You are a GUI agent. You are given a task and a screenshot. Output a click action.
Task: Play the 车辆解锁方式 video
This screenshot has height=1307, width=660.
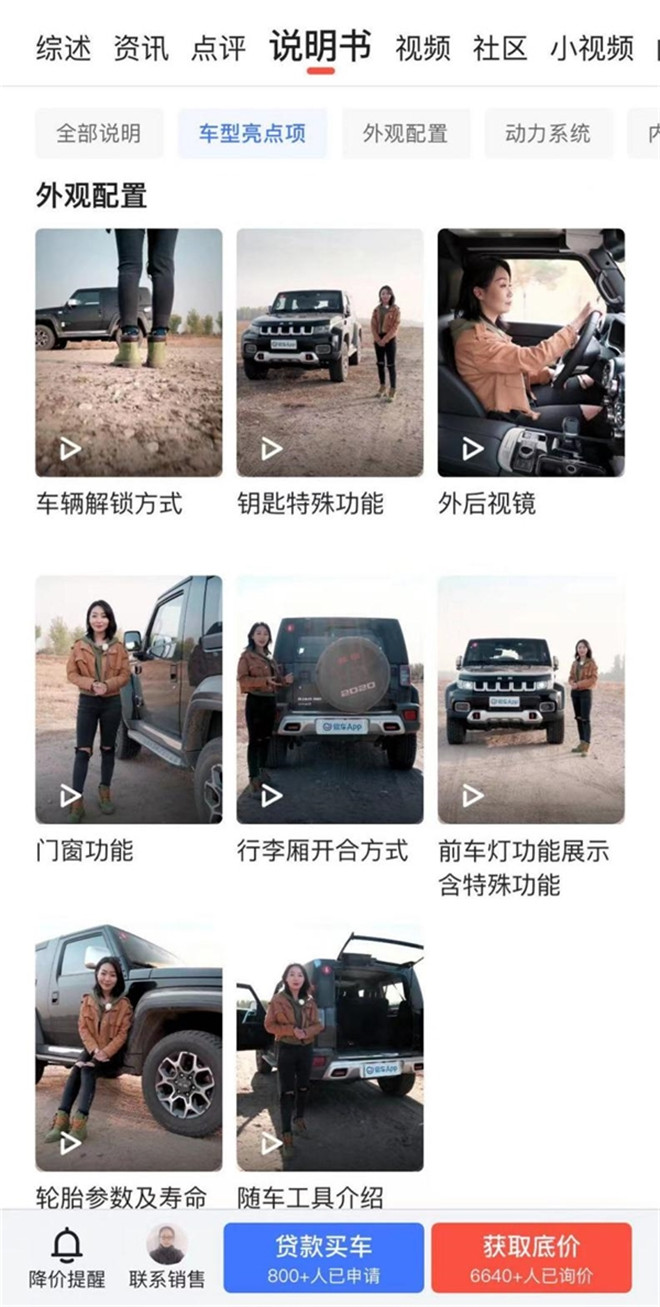coord(129,352)
